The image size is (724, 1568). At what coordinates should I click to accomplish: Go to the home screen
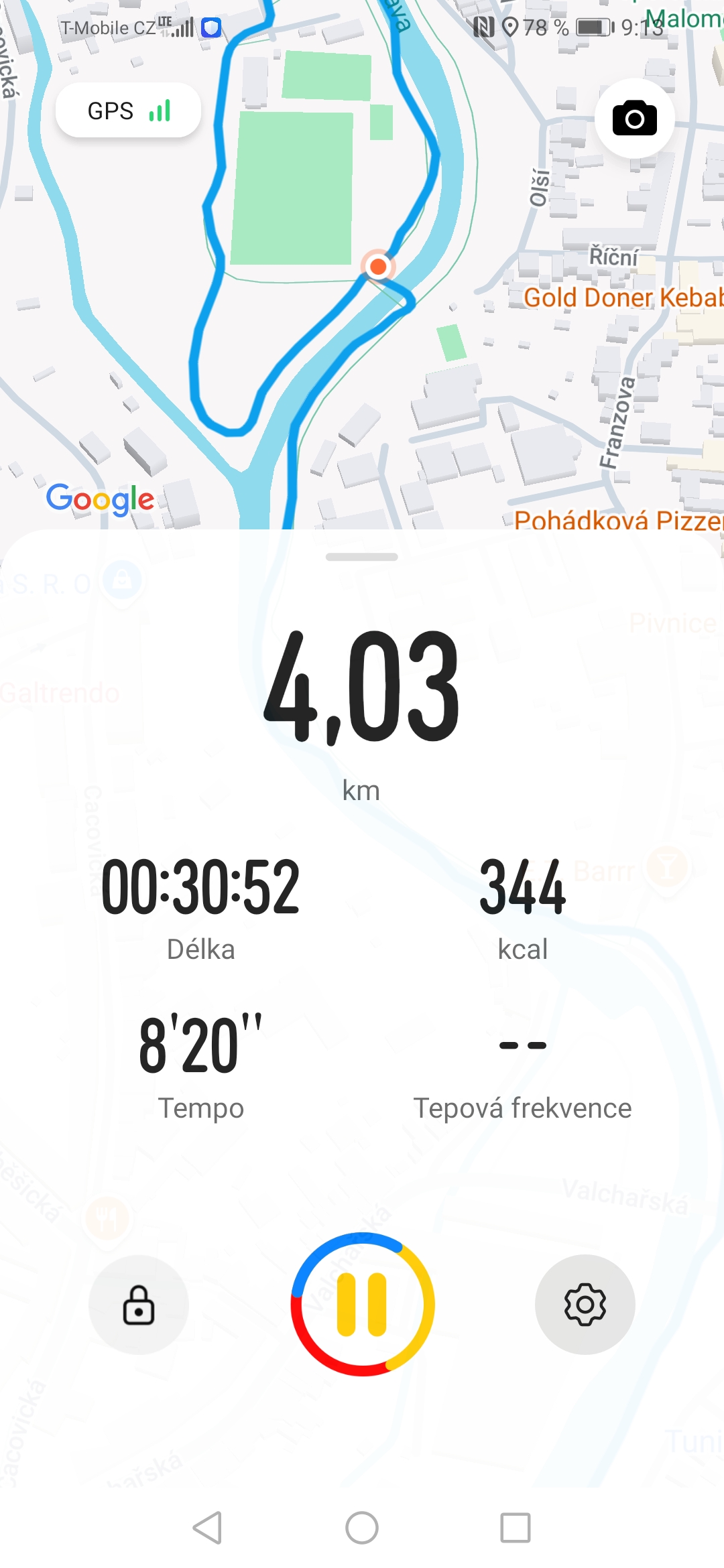(x=362, y=1528)
